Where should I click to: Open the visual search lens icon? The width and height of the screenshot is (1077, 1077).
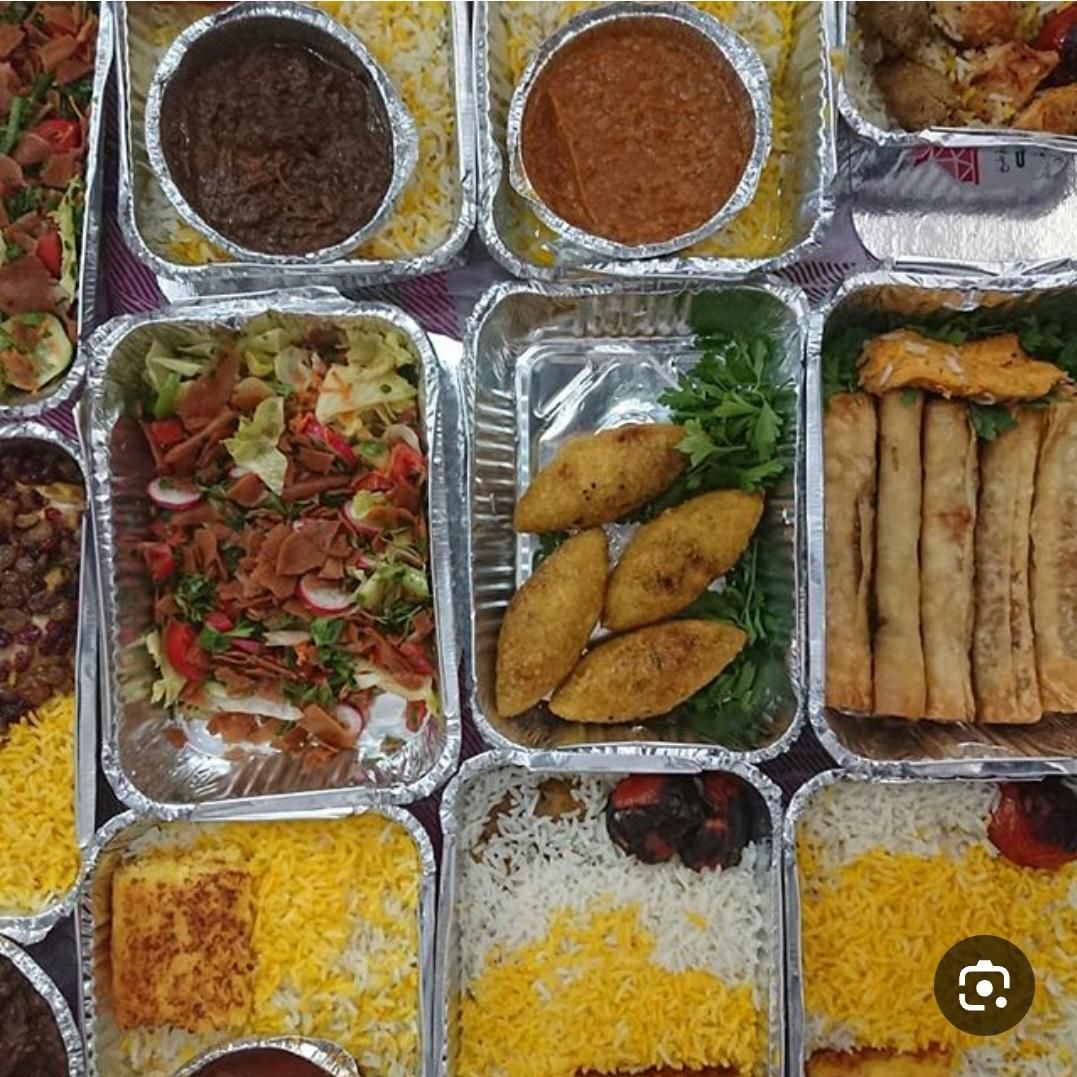pos(983,985)
